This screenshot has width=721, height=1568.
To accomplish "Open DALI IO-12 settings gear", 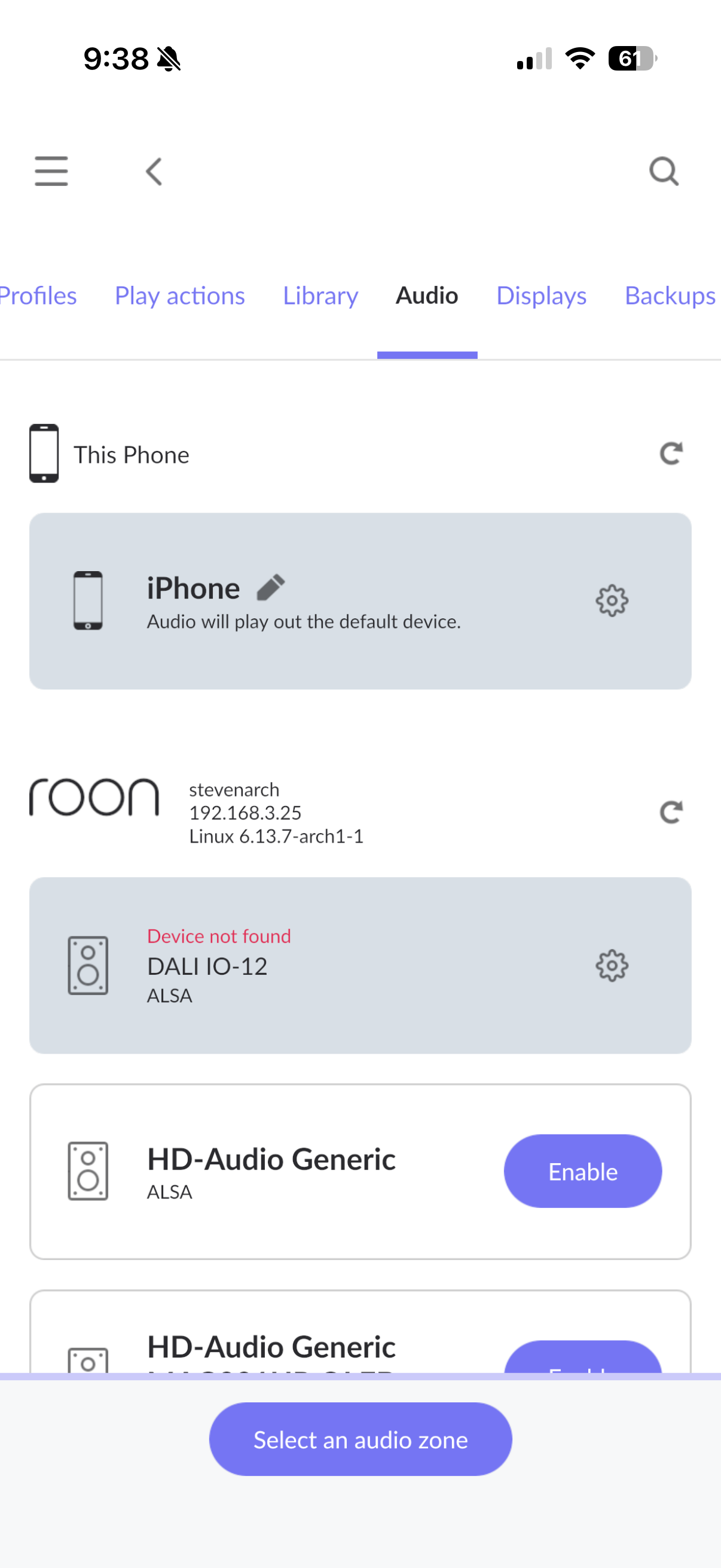I will coord(612,965).
